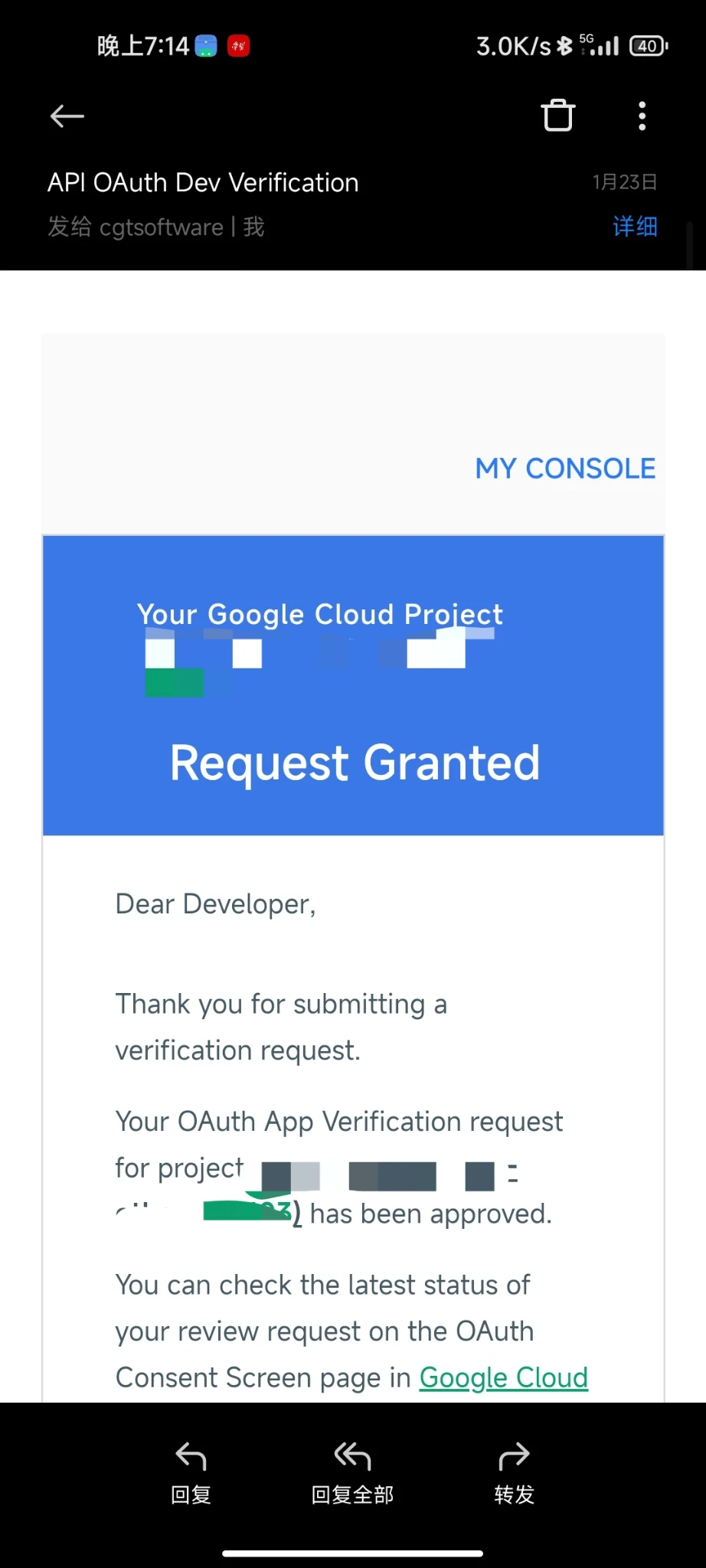
Task: Reply to this email with 回复
Action: click(x=191, y=1473)
